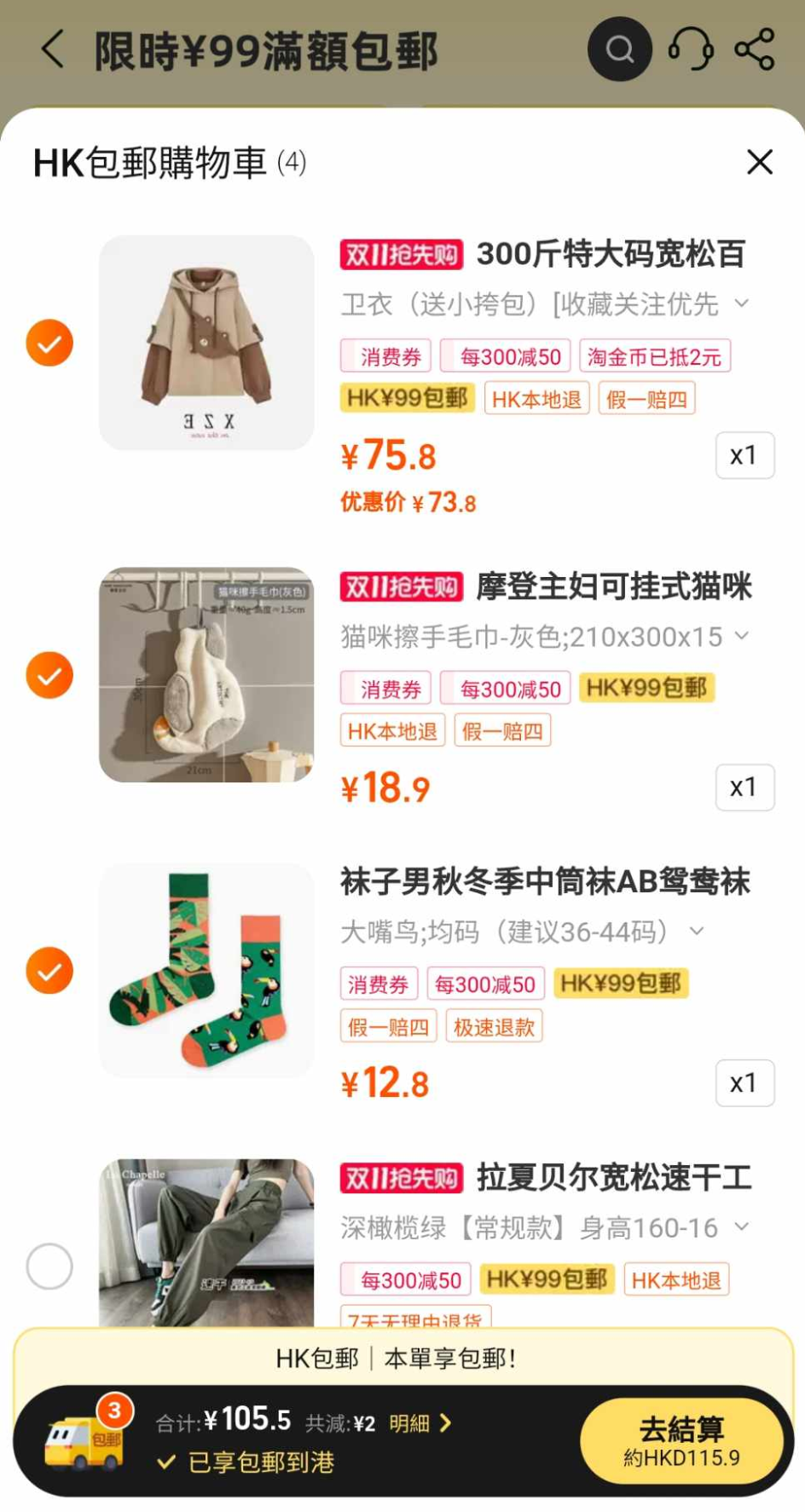Change pants variant 深橄榄绿【常规款】
This screenshot has height=1512, width=805.
point(546,1227)
